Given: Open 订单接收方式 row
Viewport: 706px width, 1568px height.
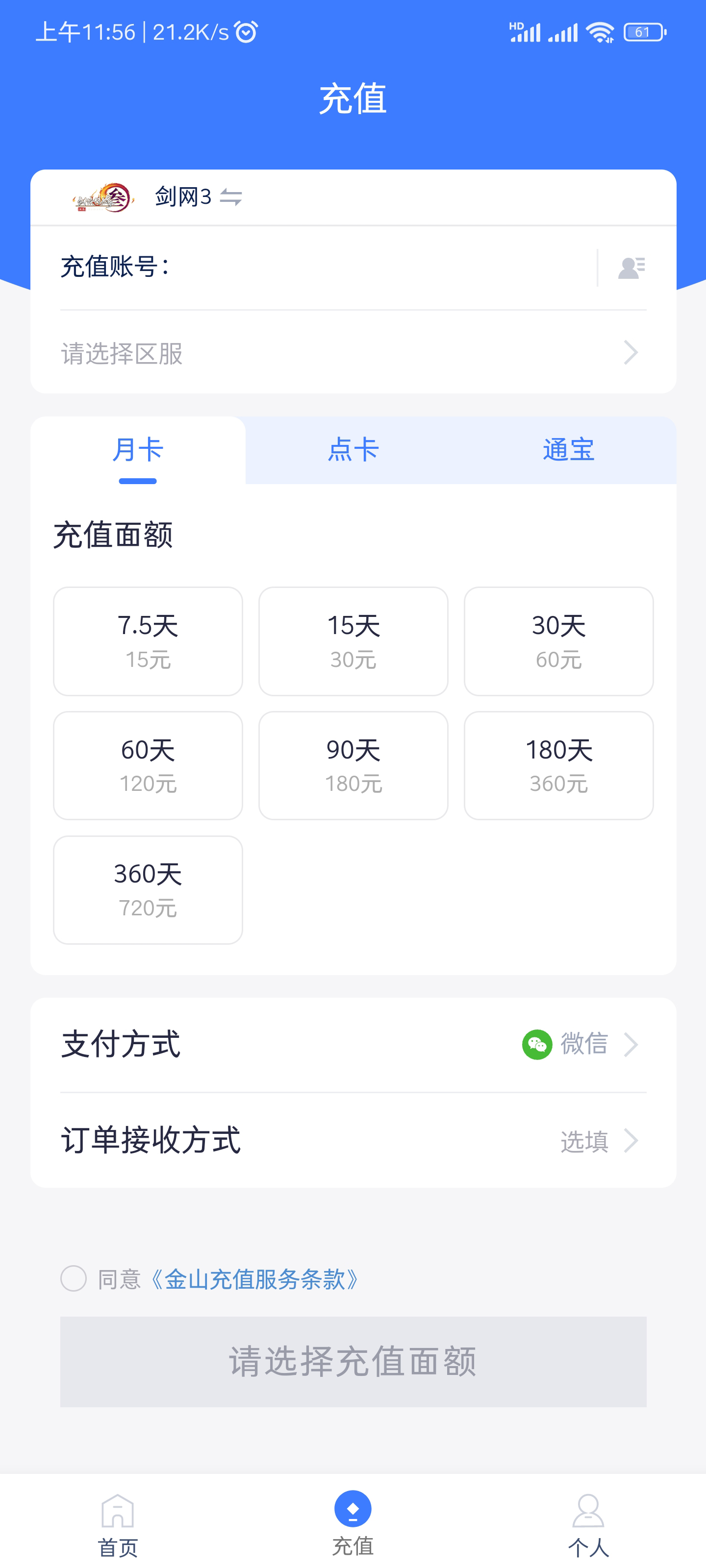Looking at the screenshot, I should pyautogui.click(x=353, y=1140).
